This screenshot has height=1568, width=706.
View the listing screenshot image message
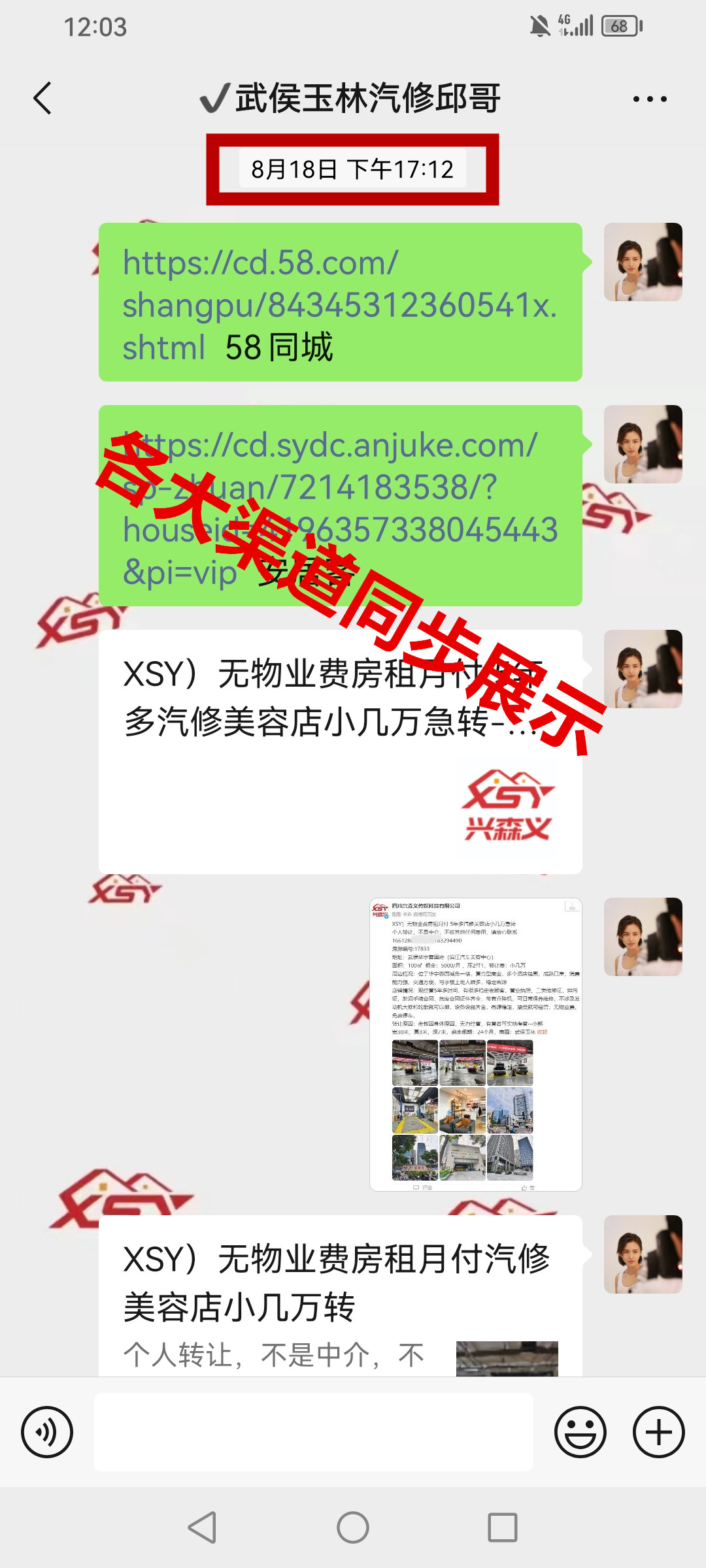475,1044
